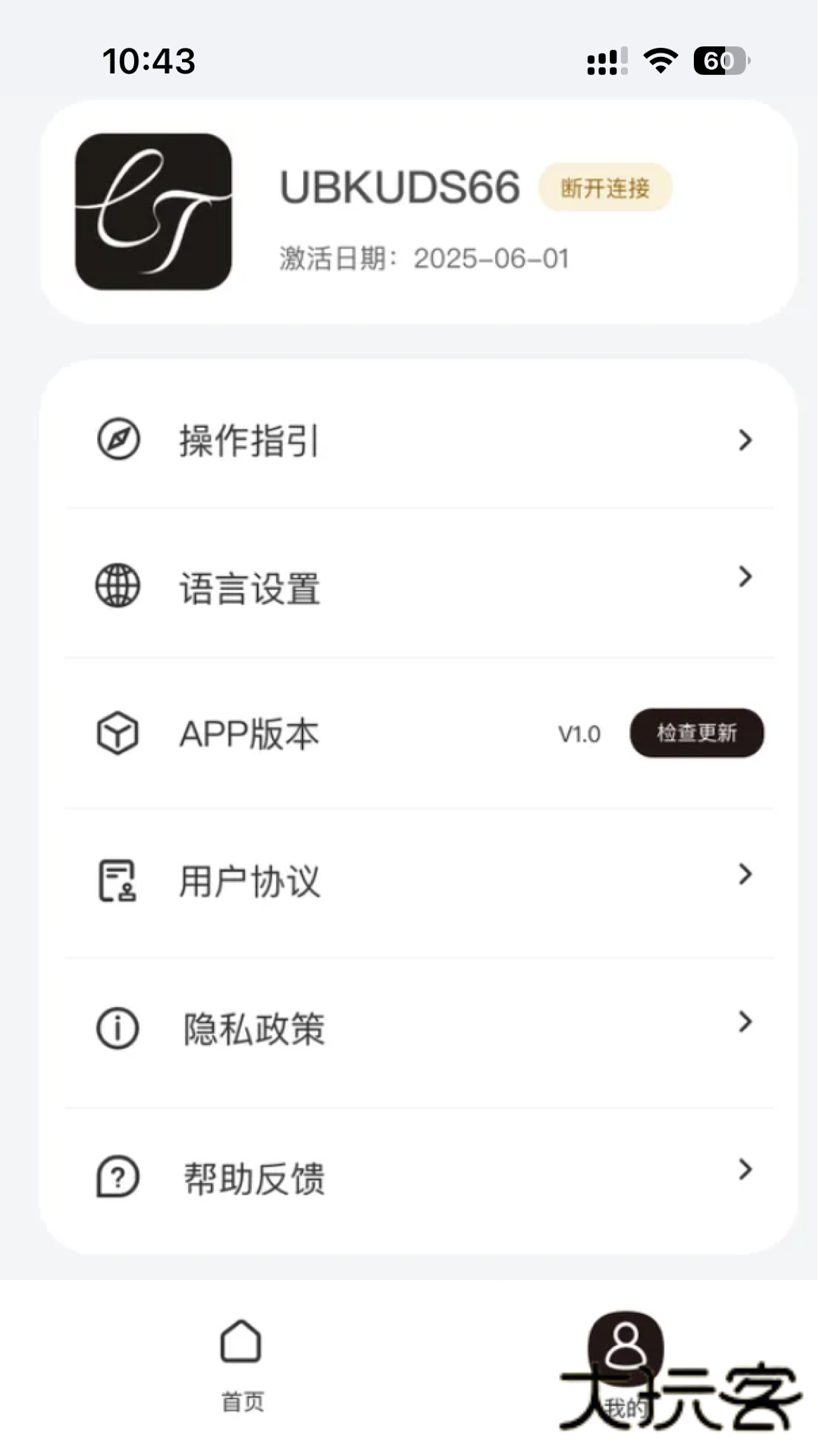Select the compass icon beside 操作指引

click(x=117, y=438)
